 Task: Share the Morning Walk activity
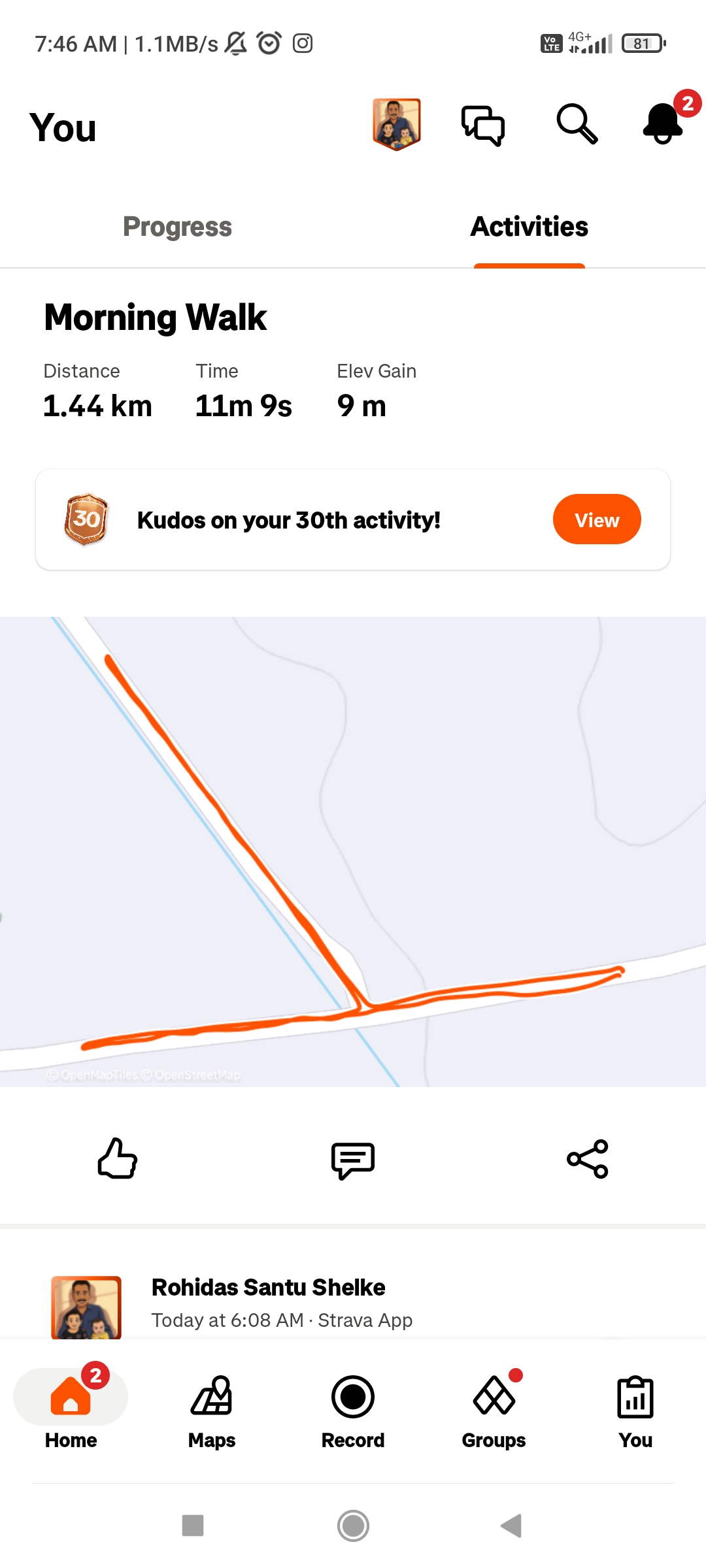pyautogui.click(x=588, y=1159)
